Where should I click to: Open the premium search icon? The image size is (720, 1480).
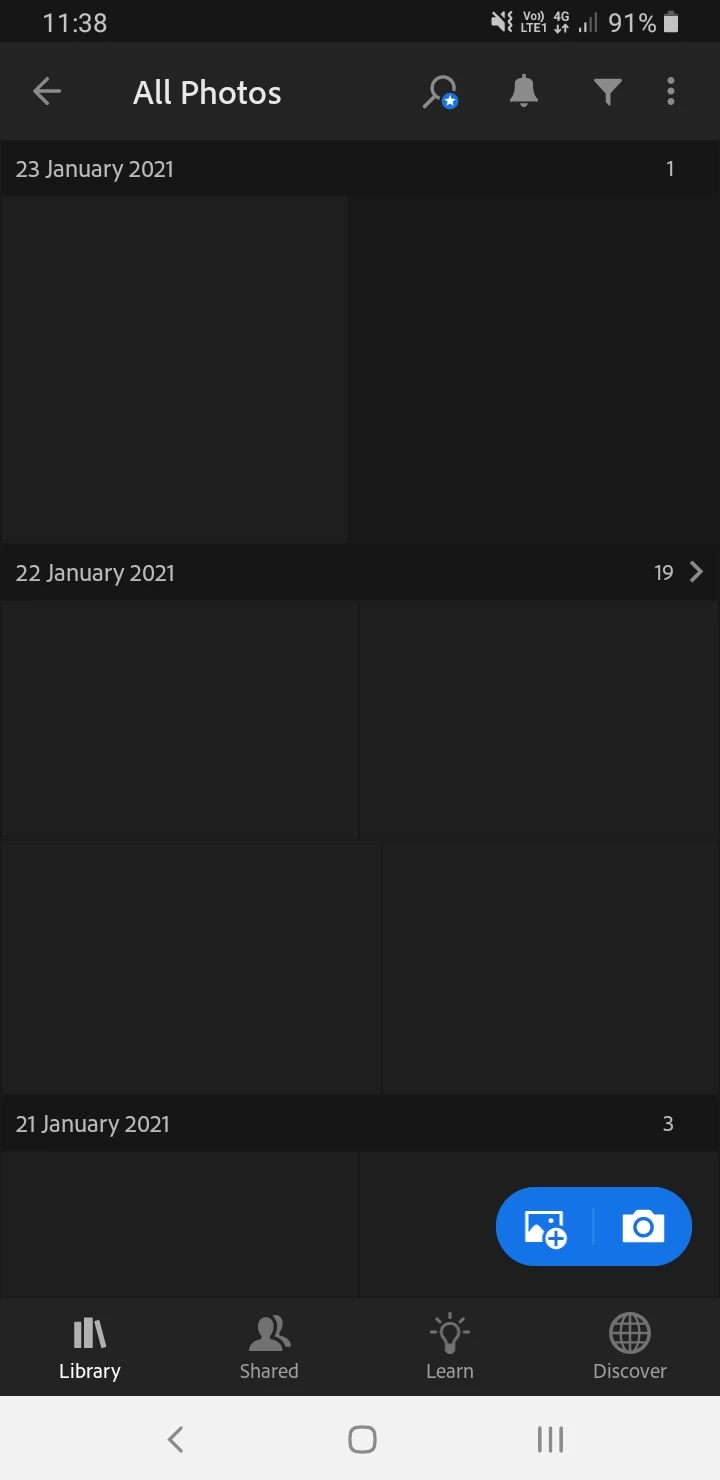(x=440, y=92)
